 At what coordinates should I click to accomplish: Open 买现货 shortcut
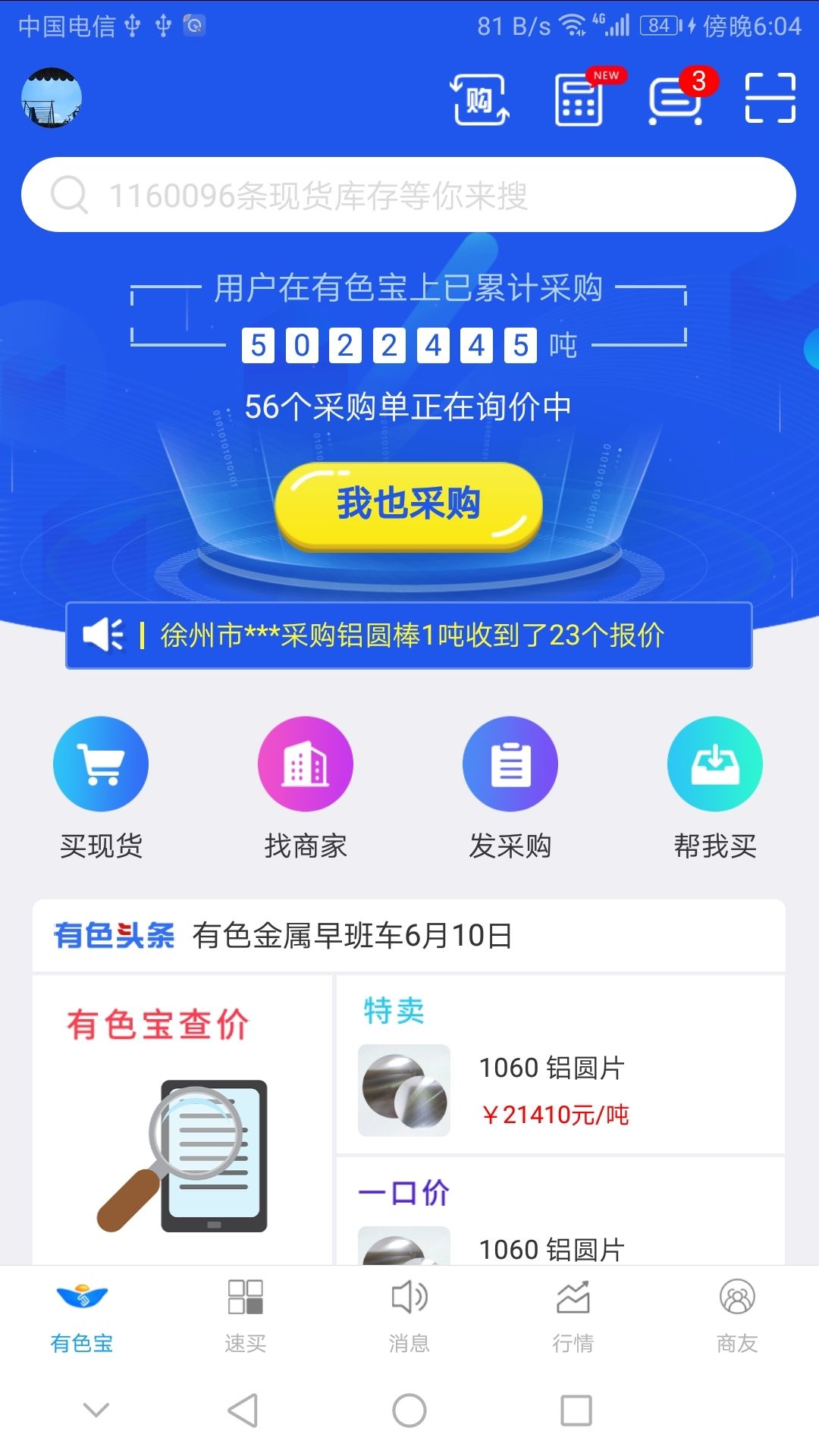tap(101, 786)
